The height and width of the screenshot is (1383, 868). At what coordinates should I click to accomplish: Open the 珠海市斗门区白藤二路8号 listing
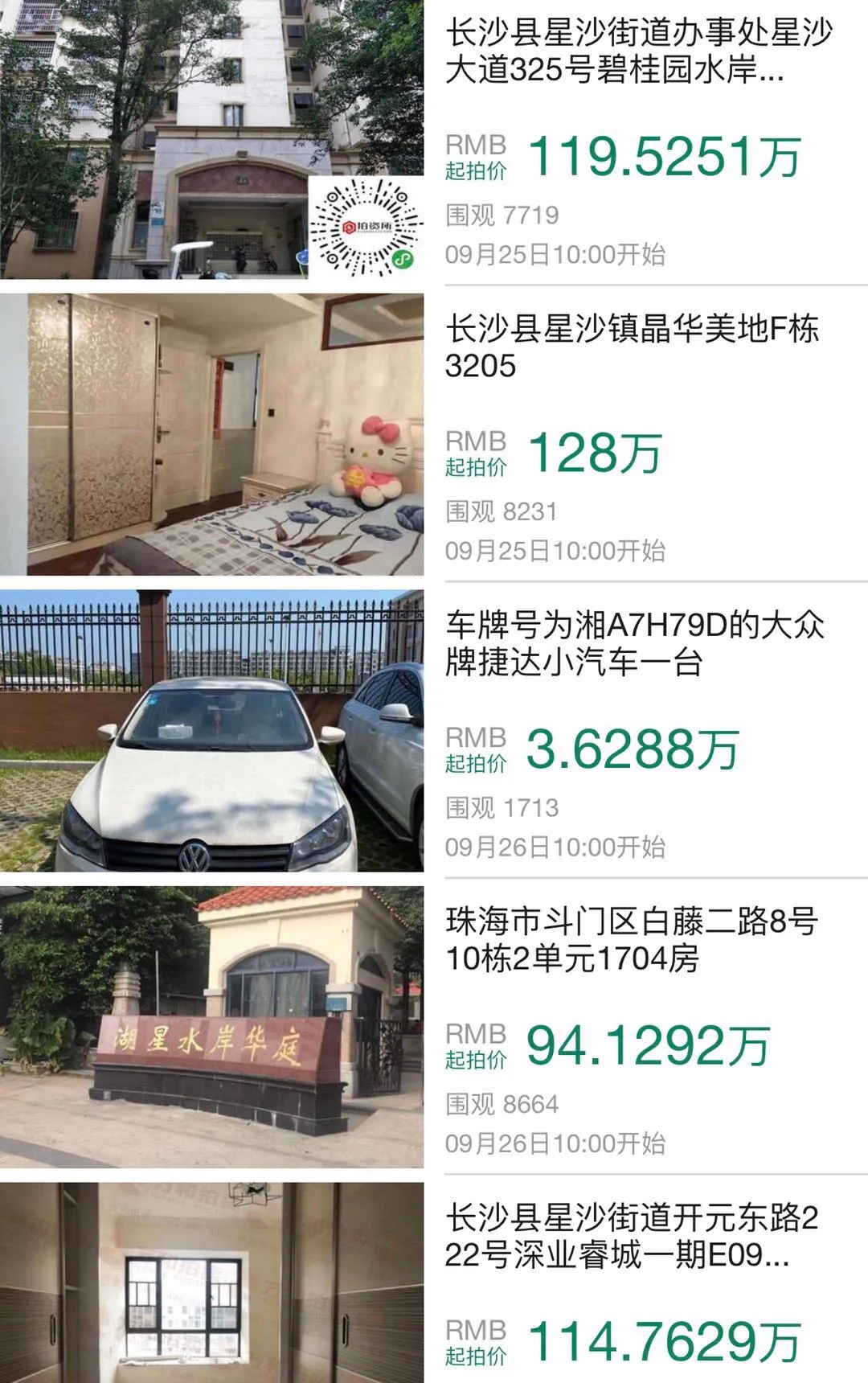(x=632, y=939)
